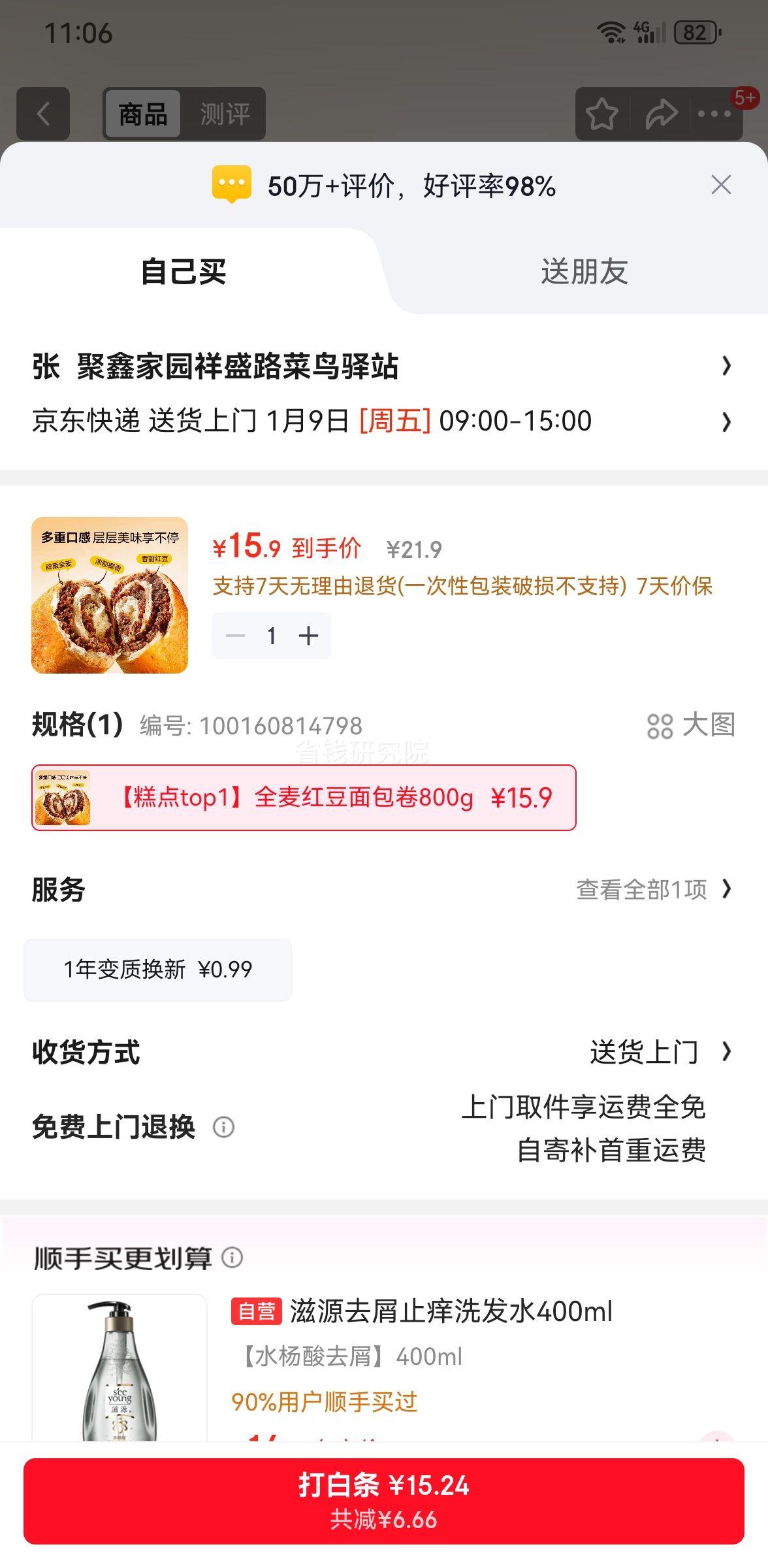Tap the info icon beside 免费上门退换
The image size is (768, 1568).
(x=223, y=1126)
